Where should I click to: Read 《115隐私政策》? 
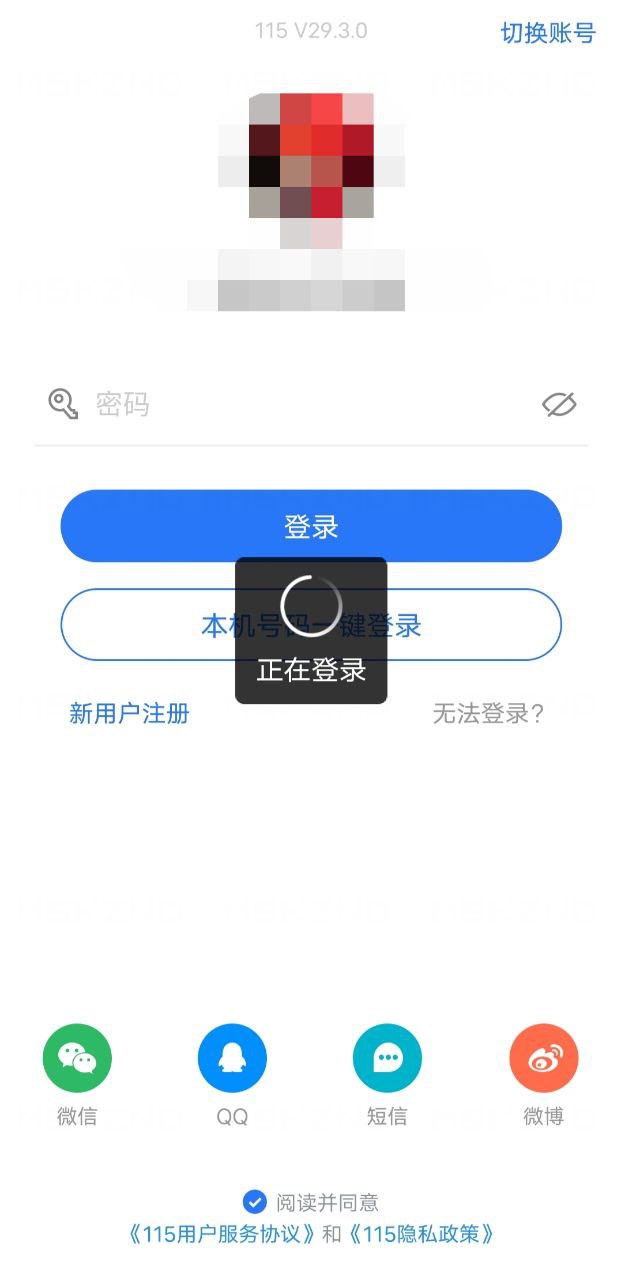pyautogui.click(x=420, y=1234)
